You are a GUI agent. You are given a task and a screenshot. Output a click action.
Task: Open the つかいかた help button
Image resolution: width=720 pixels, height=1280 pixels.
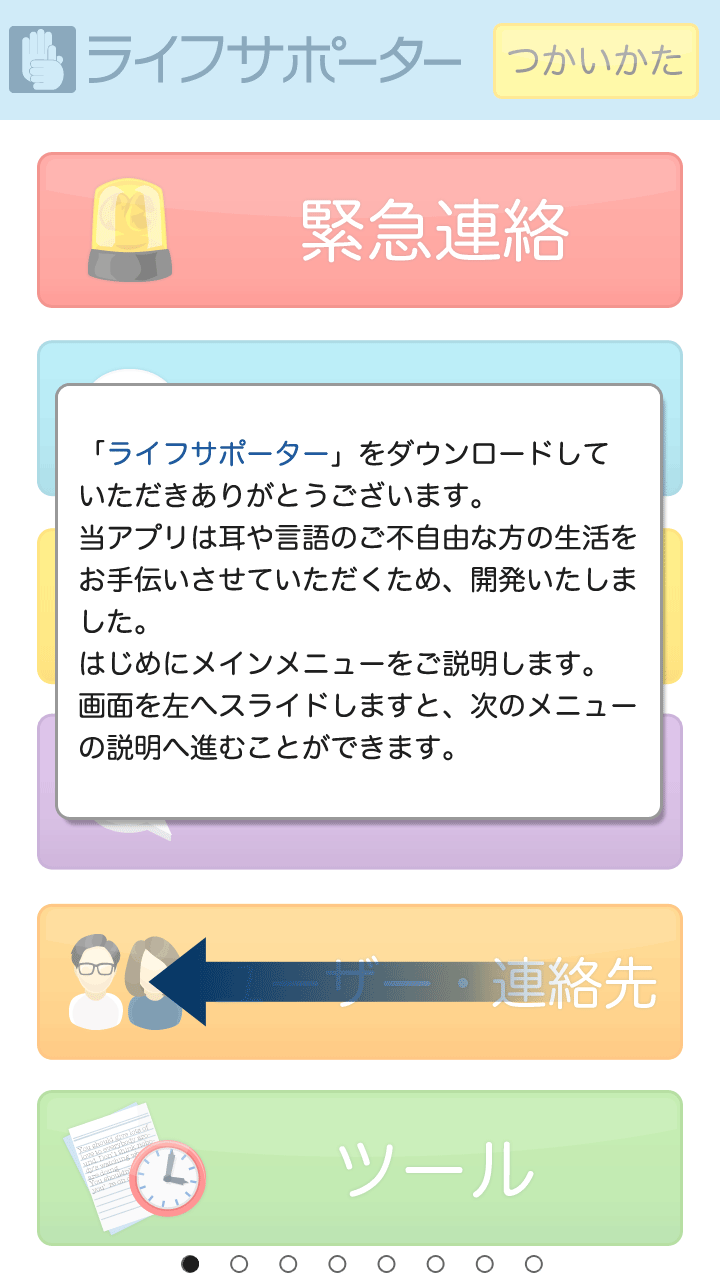coord(595,61)
